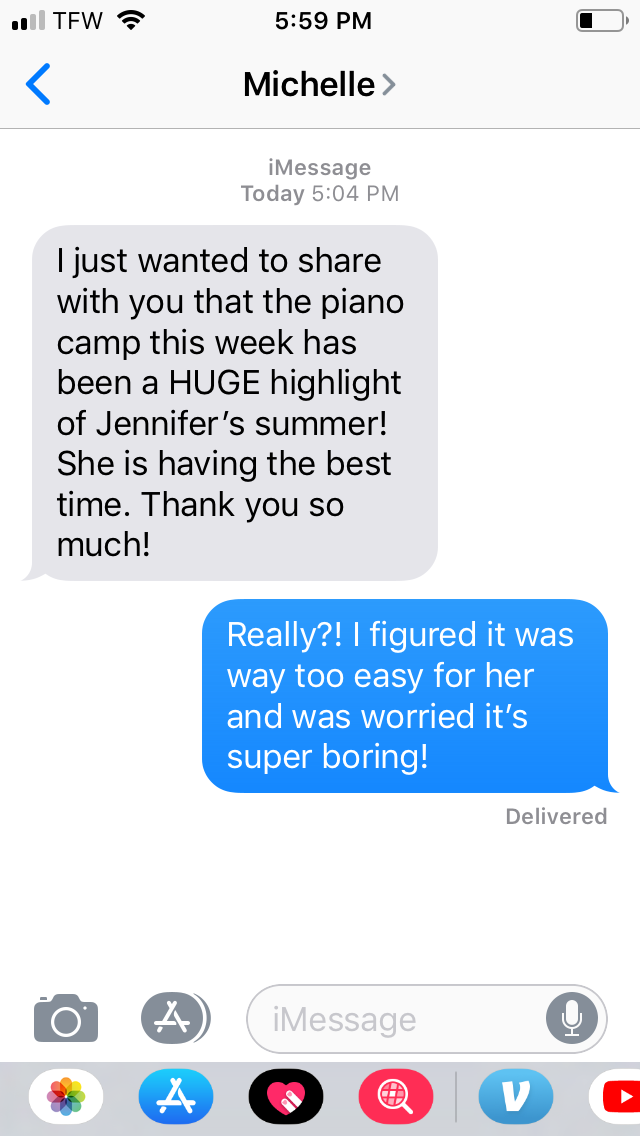Open Michelle's contact details

coord(319,84)
